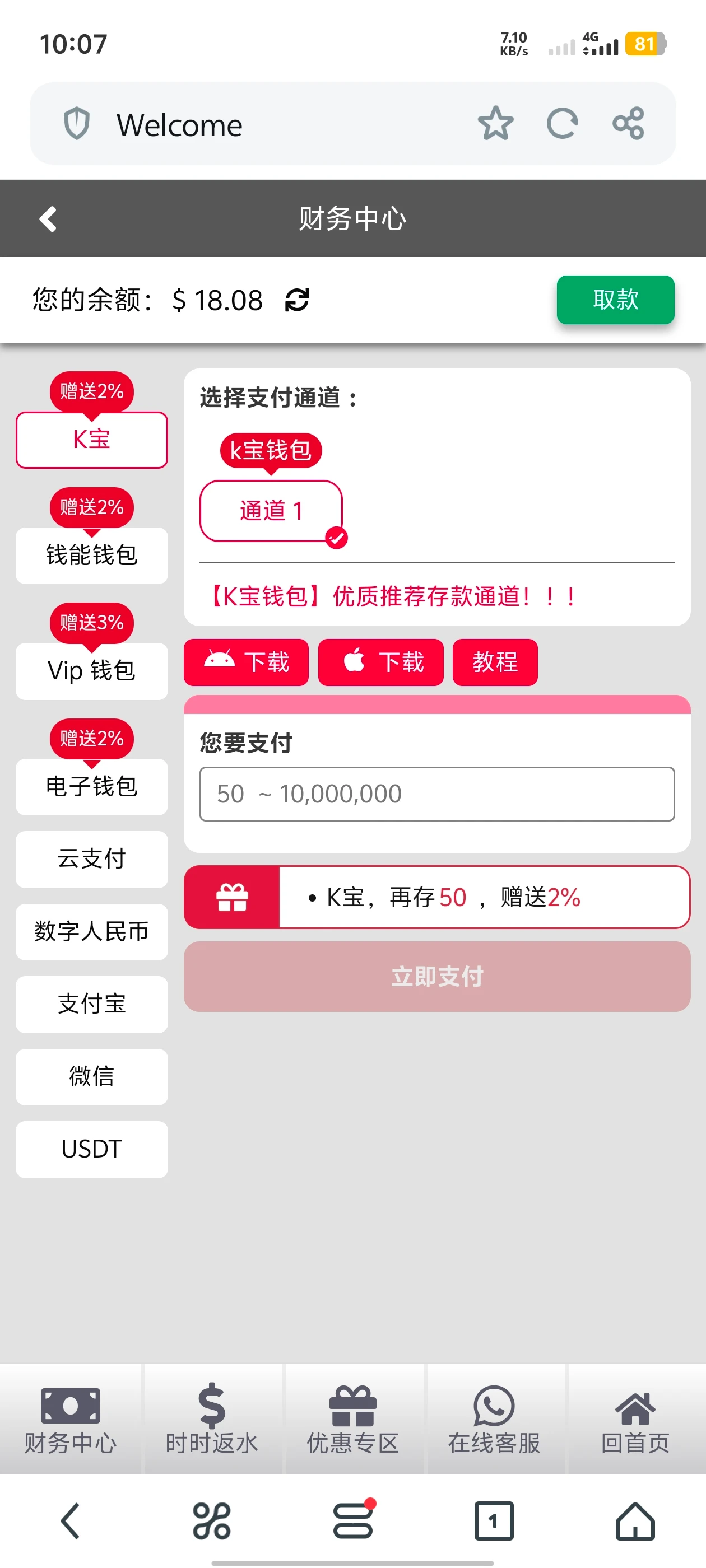The height and width of the screenshot is (1568, 706).
Task: Open 在线客服 customer service from the bottom bar
Action: click(495, 1412)
